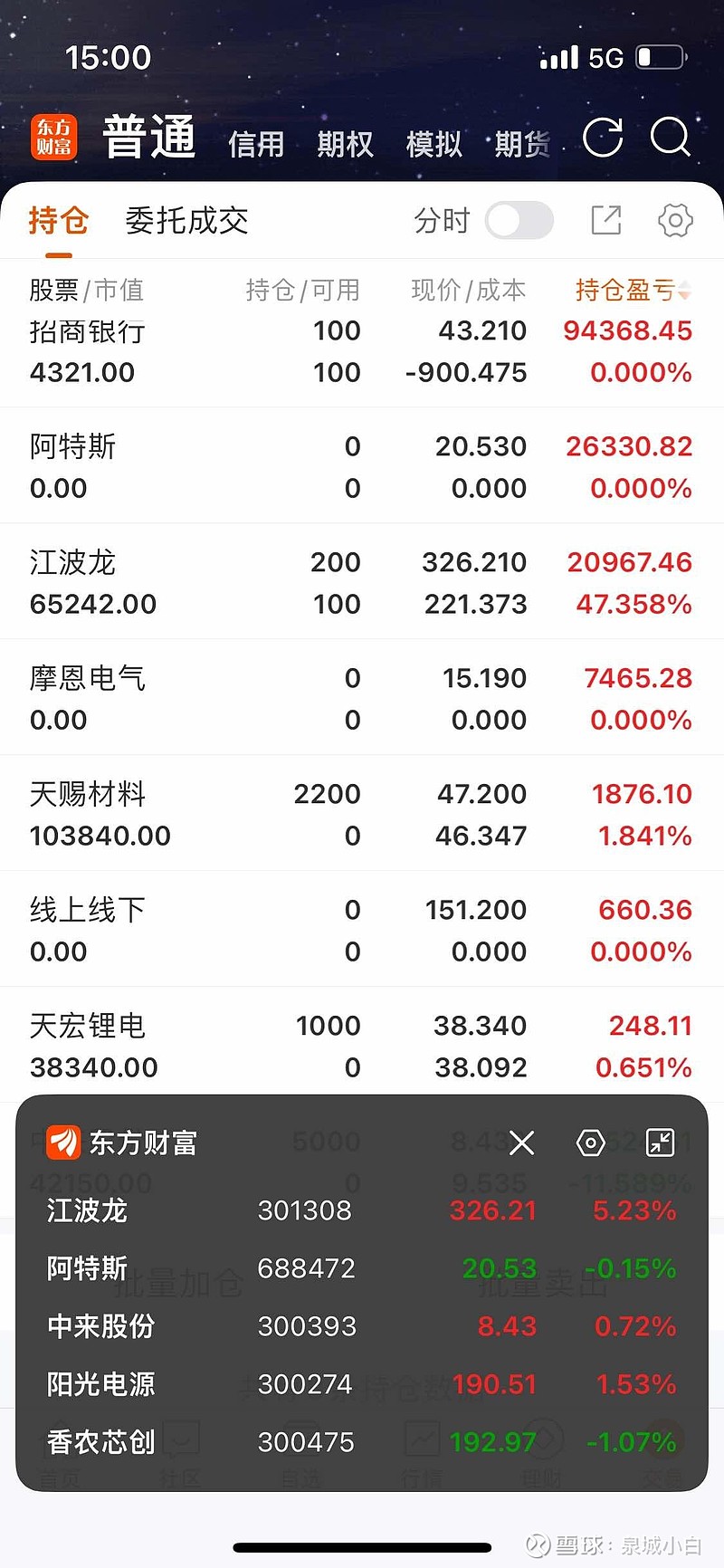Image resolution: width=724 pixels, height=1568 pixels.
Task: Toggle the 分时 switch
Action: tap(519, 220)
